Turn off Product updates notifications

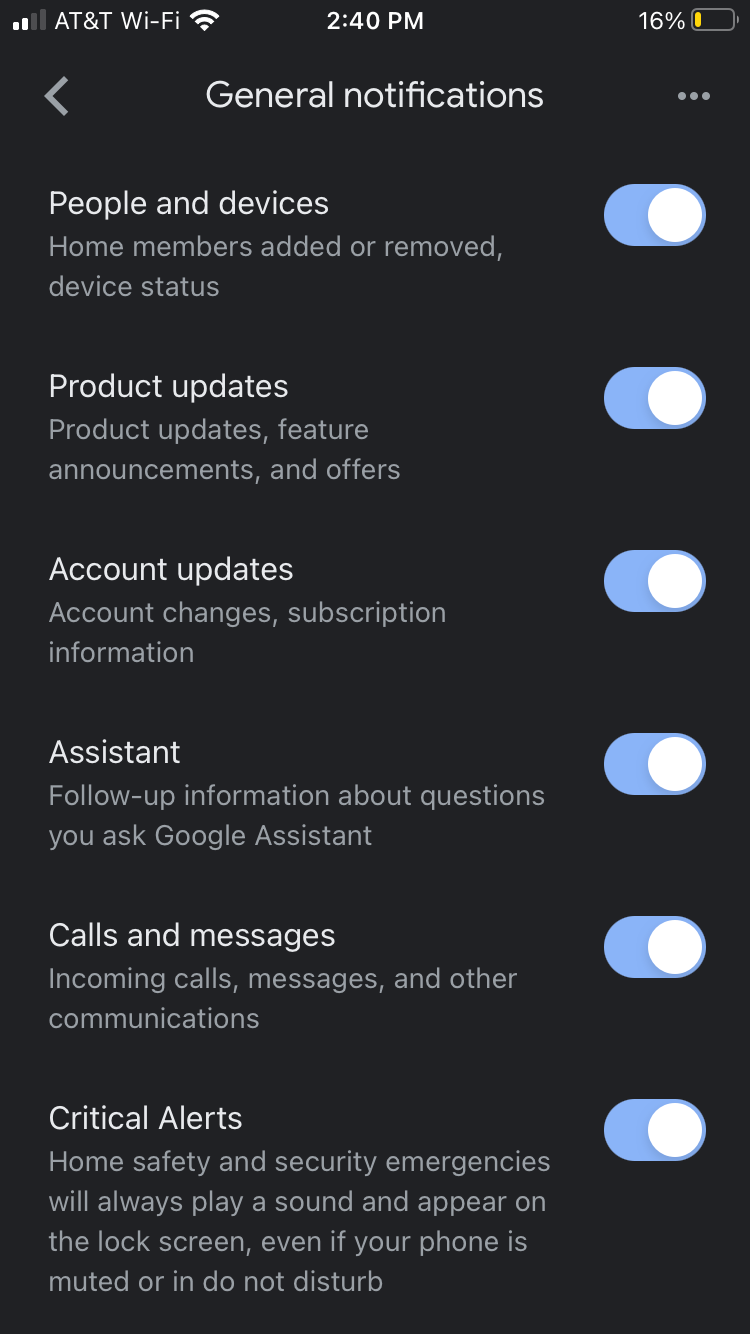click(654, 398)
